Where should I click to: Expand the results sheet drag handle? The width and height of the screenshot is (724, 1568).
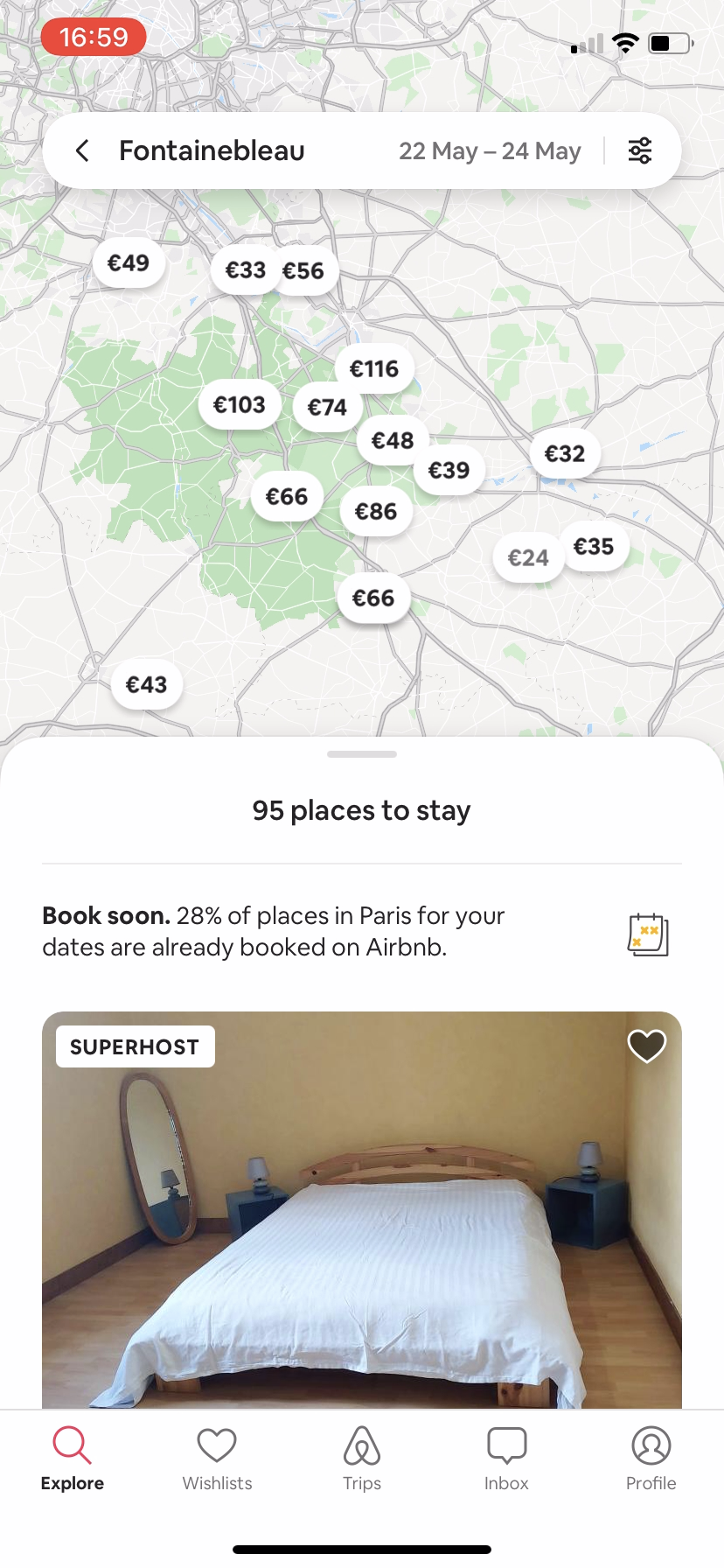(361, 752)
